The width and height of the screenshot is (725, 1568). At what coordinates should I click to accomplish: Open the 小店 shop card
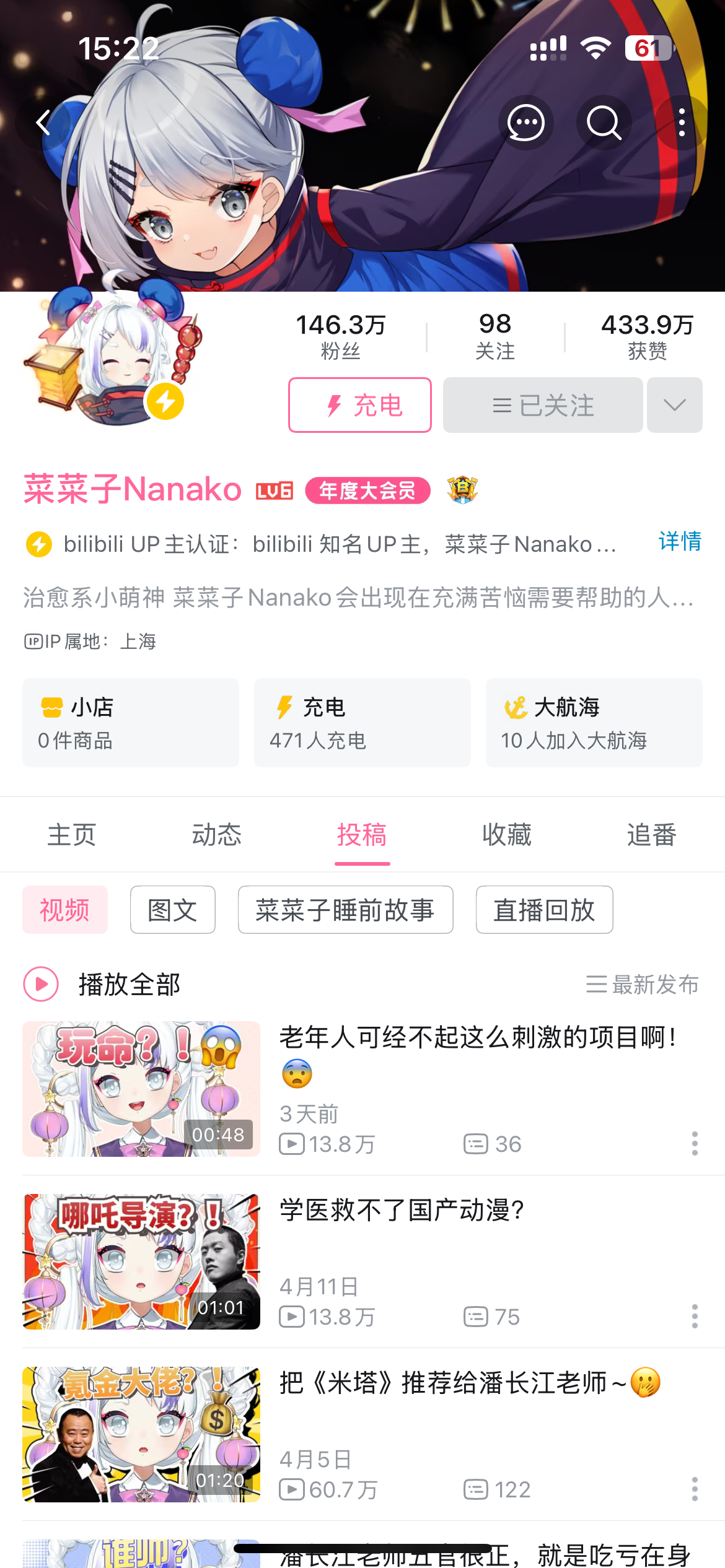click(x=131, y=722)
